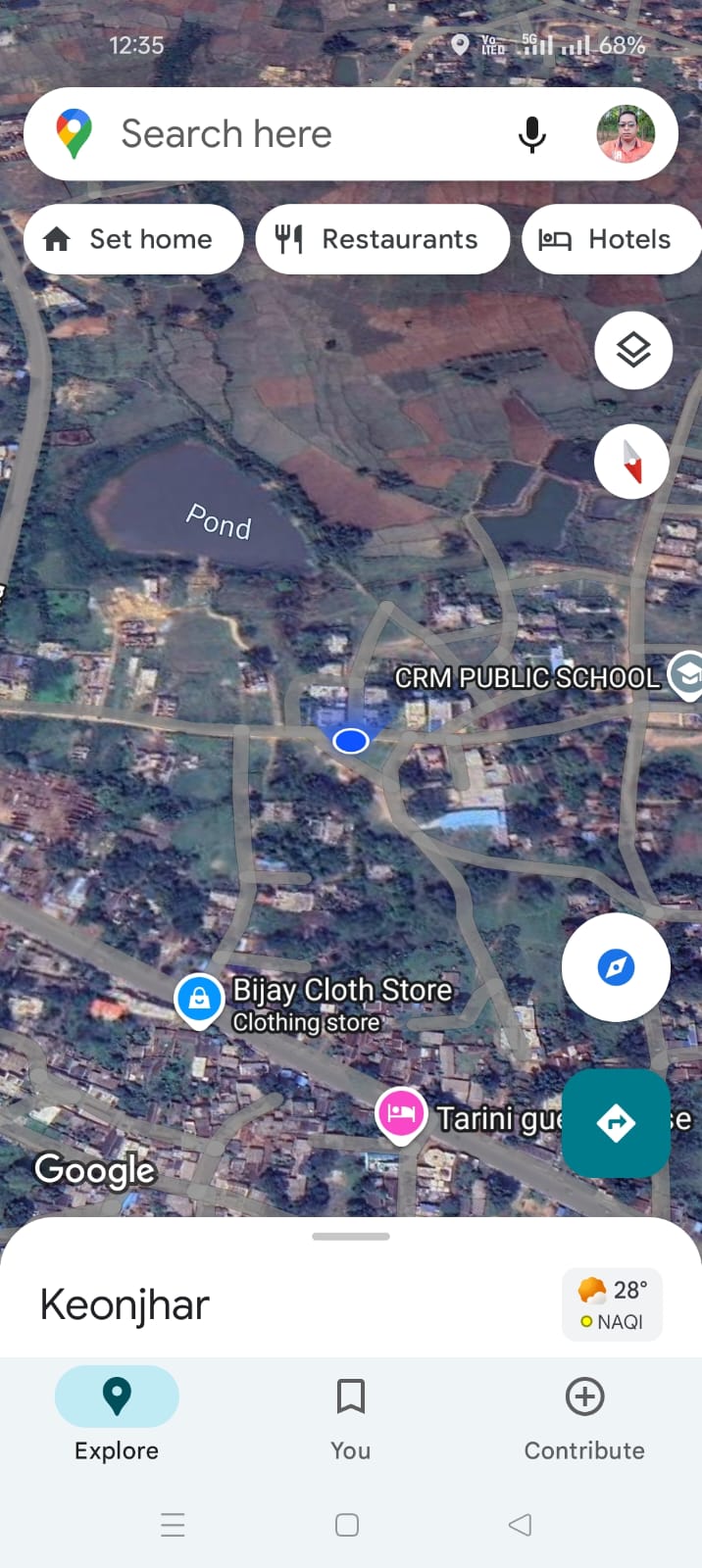The width and height of the screenshot is (702, 1568).
Task: Select the Hotels chip
Action: [612, 239]
